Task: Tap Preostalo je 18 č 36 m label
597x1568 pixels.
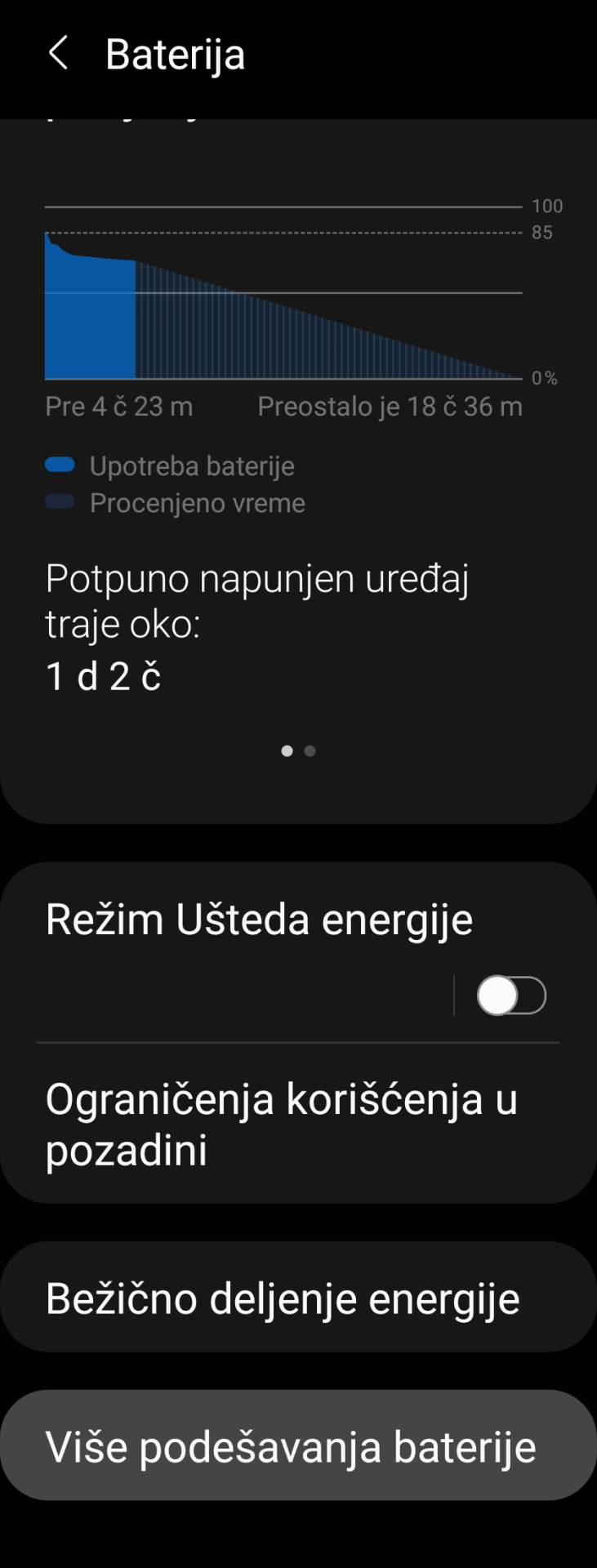Action: point(391,406)
